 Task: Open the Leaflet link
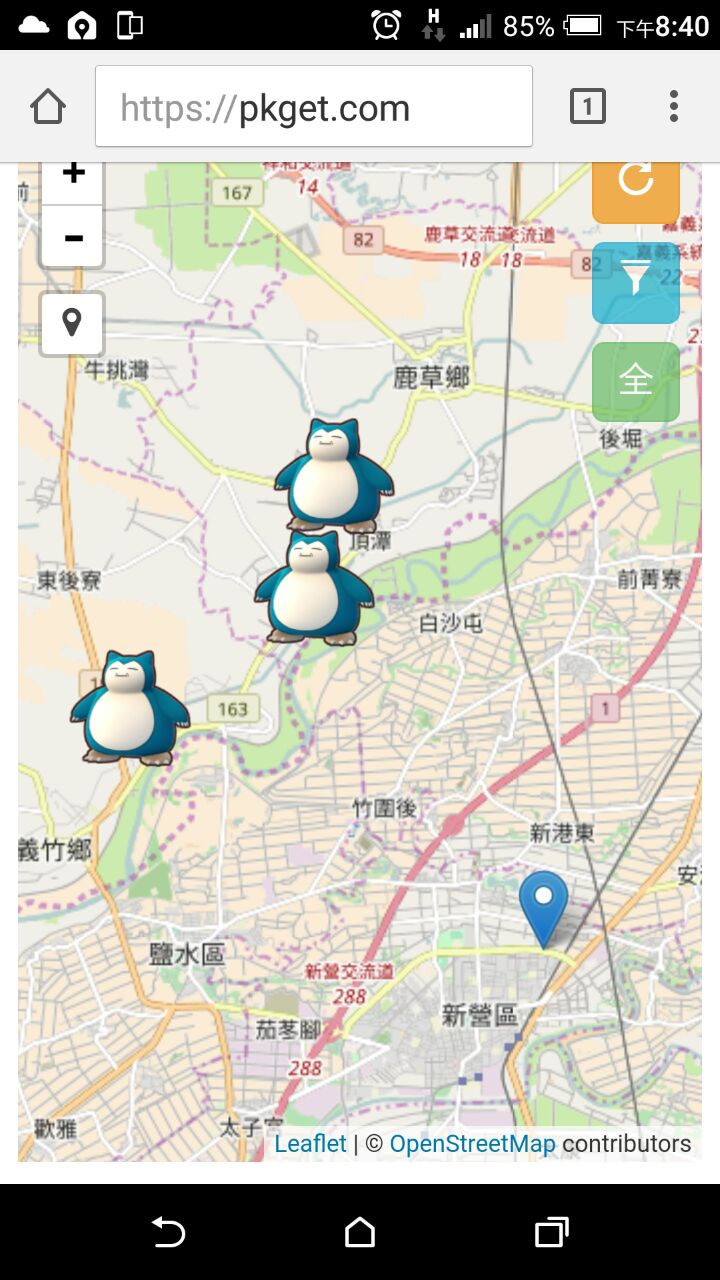(310, 1144)
